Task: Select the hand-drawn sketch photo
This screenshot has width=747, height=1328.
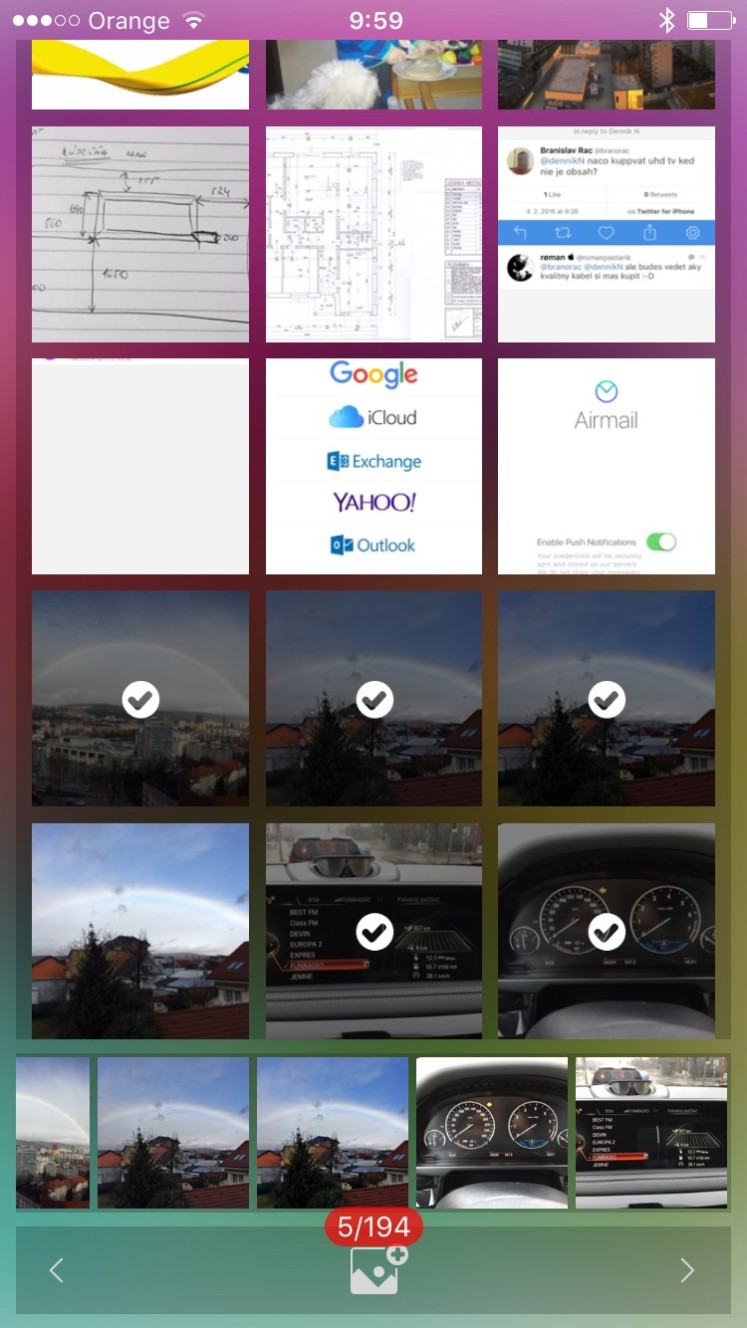Action: [x=140, y=234]
